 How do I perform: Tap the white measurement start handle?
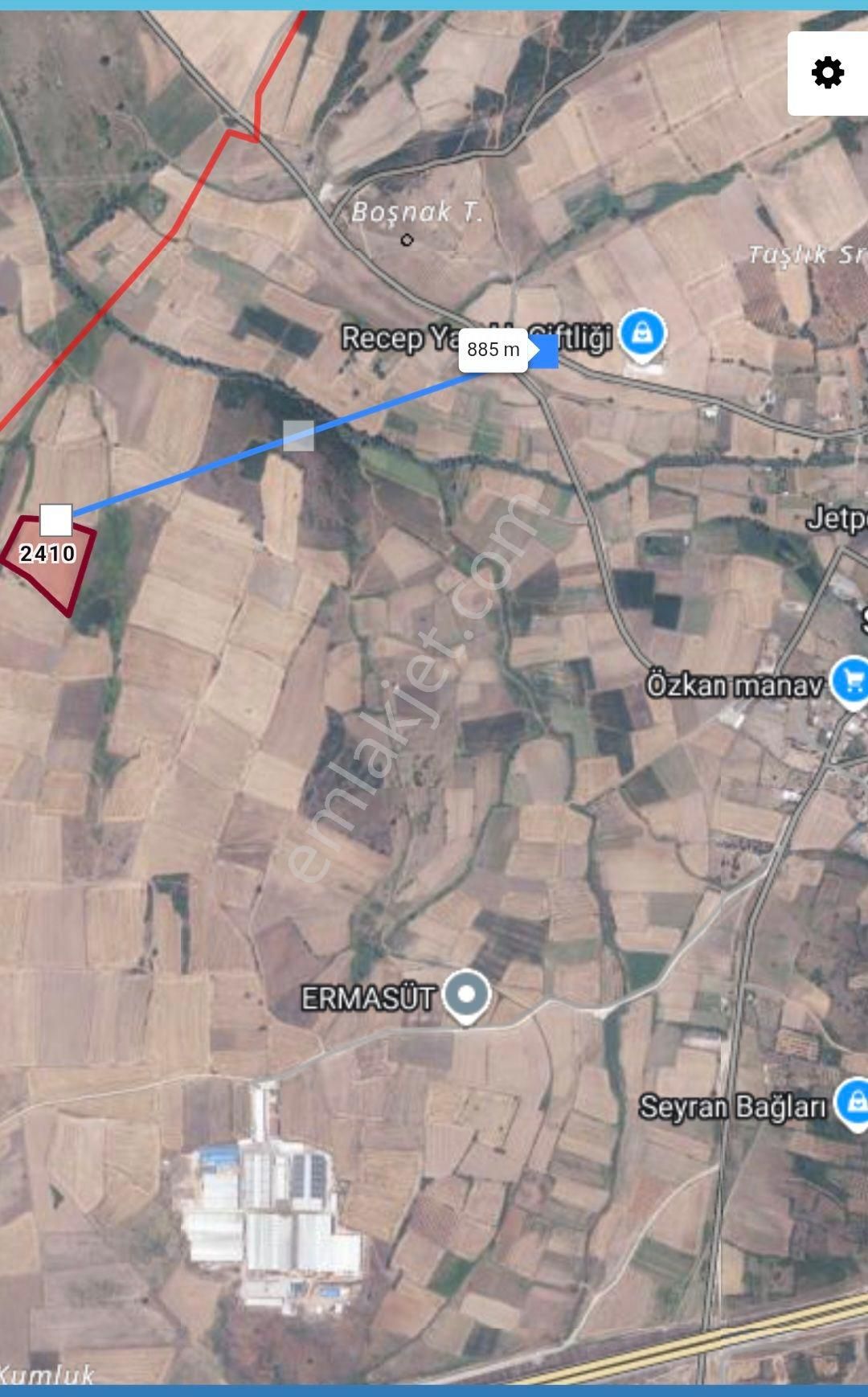[x=56, y=520]
